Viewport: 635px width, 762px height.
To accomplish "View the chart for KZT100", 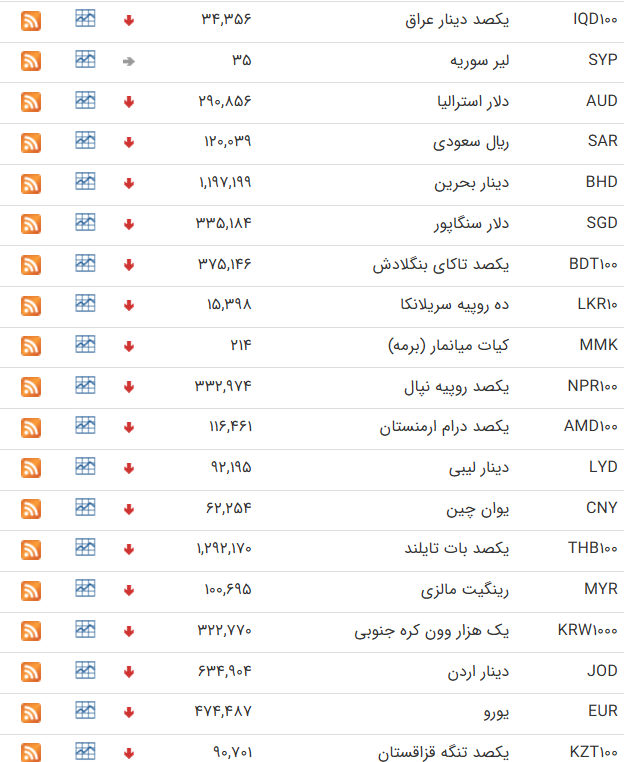I will 85,751.
